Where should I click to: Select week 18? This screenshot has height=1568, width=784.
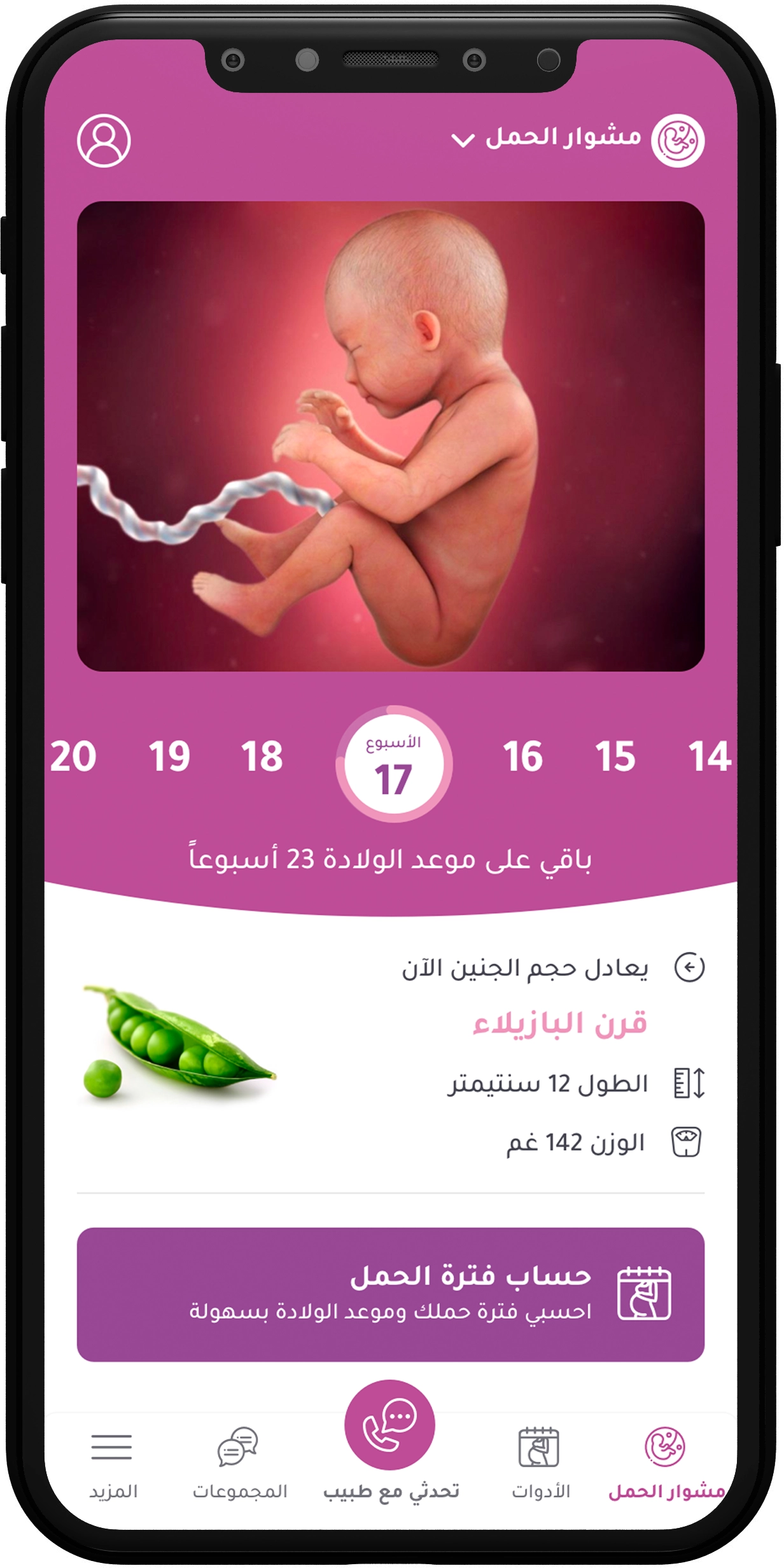[262, 757]
